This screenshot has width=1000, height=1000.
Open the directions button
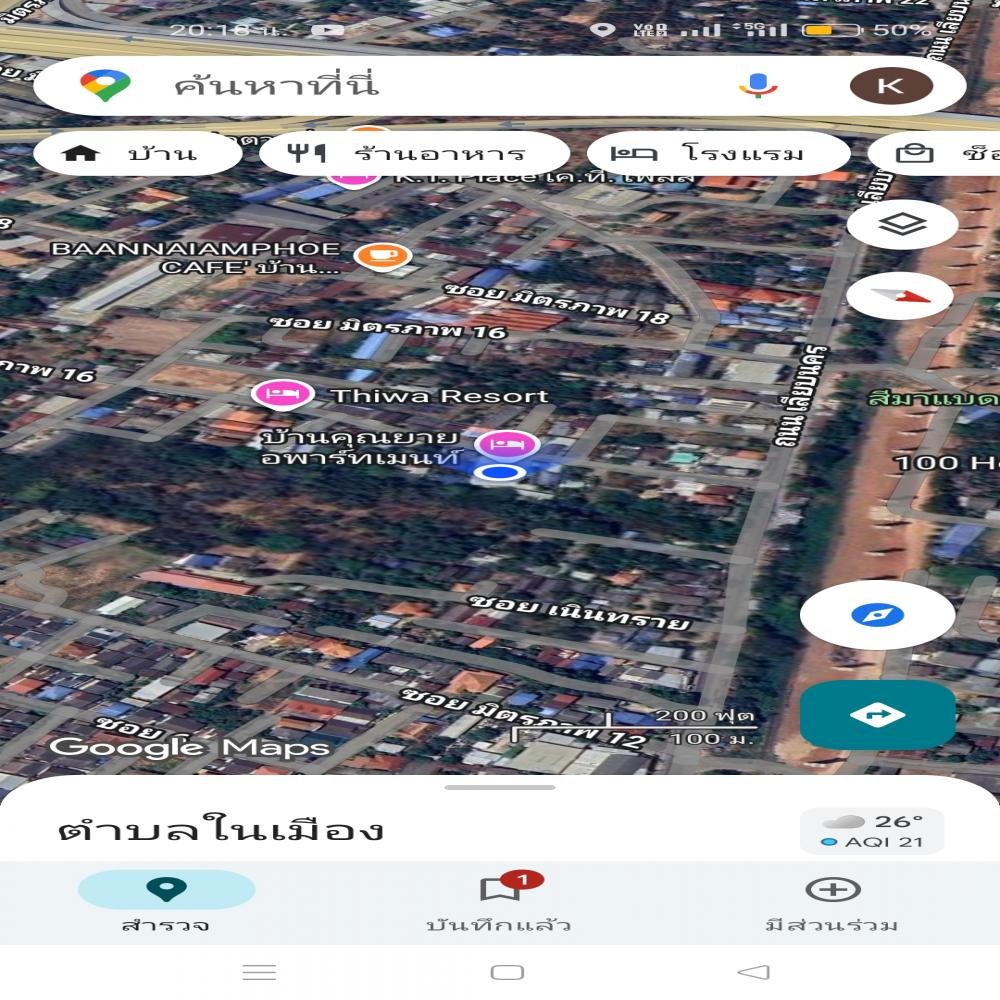[877, 715]
